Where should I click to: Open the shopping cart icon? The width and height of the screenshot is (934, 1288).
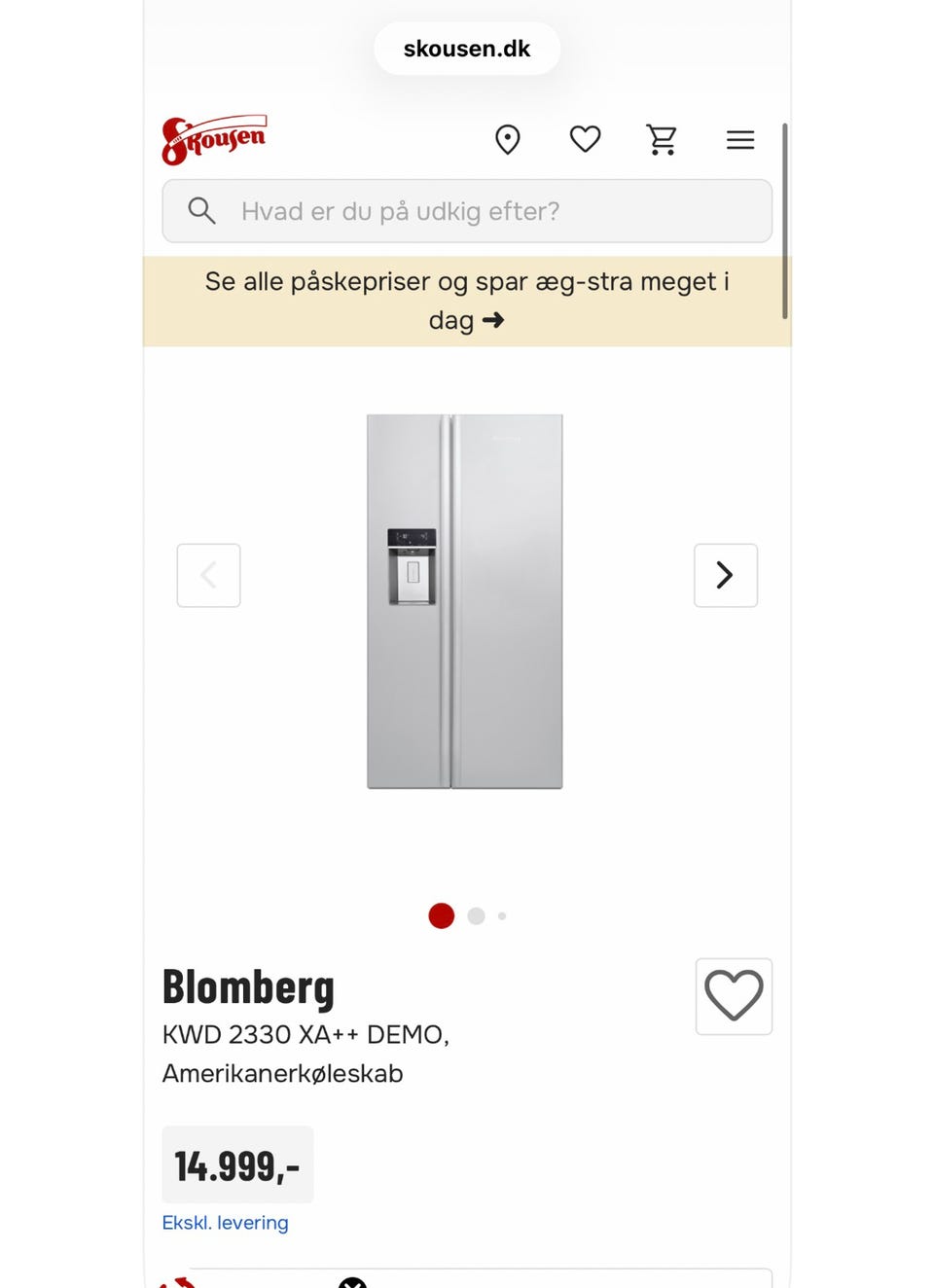tap(663, 139)
